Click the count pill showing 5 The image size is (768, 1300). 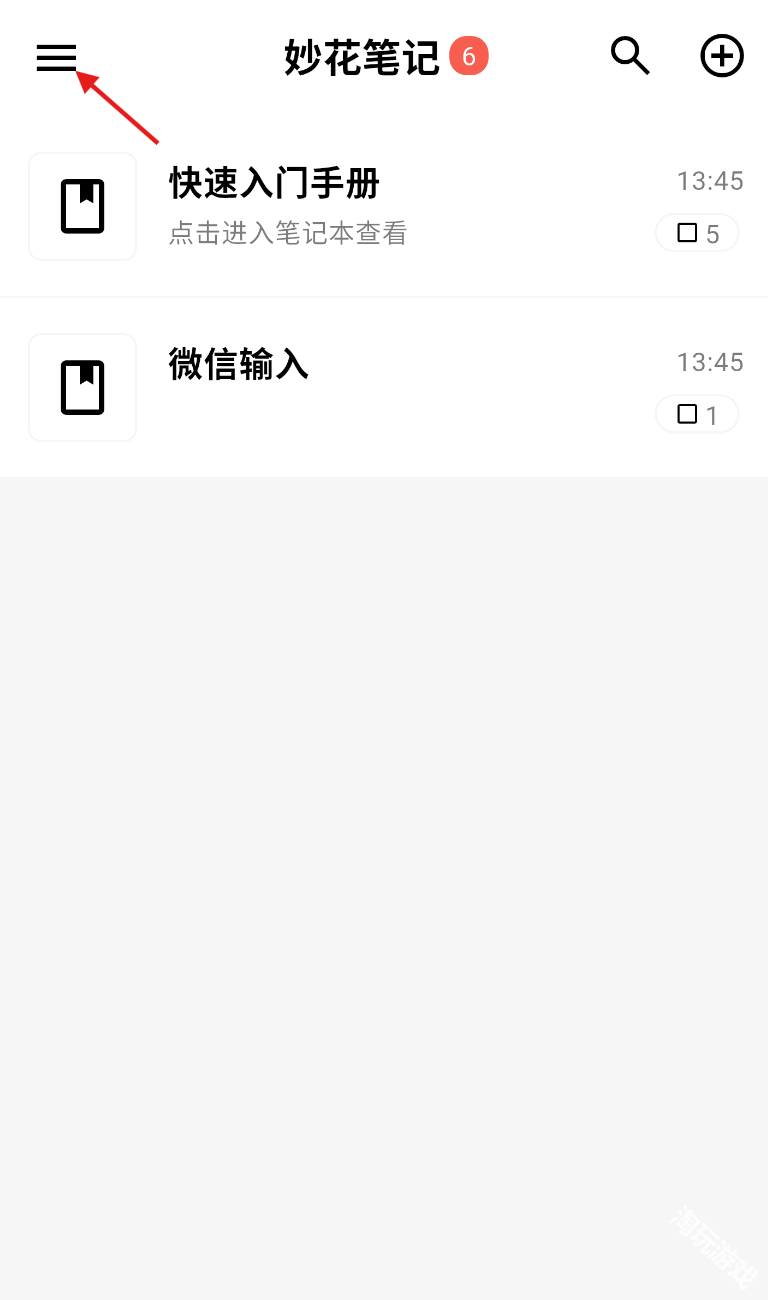(x=697, y=232)
